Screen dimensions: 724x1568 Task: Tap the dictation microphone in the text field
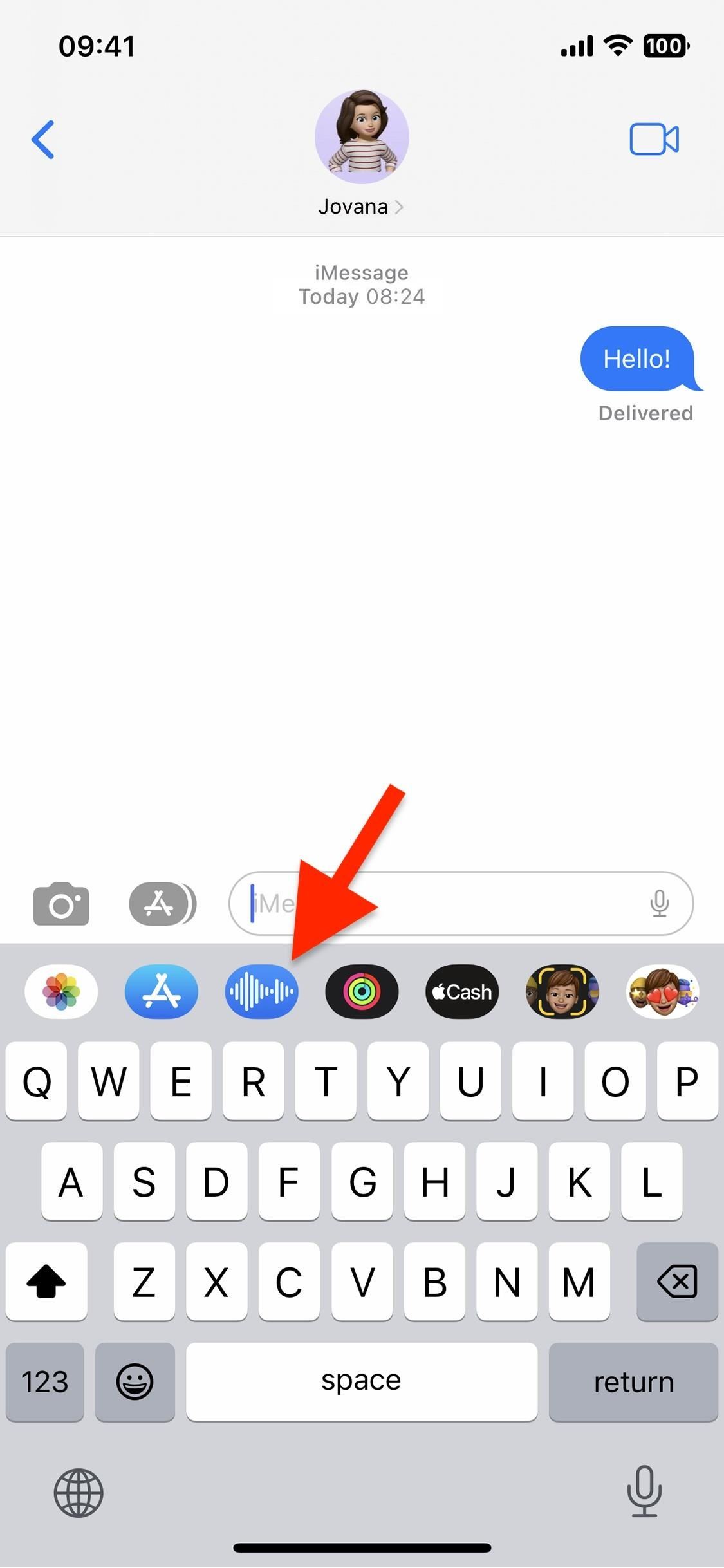pos(660,902)
